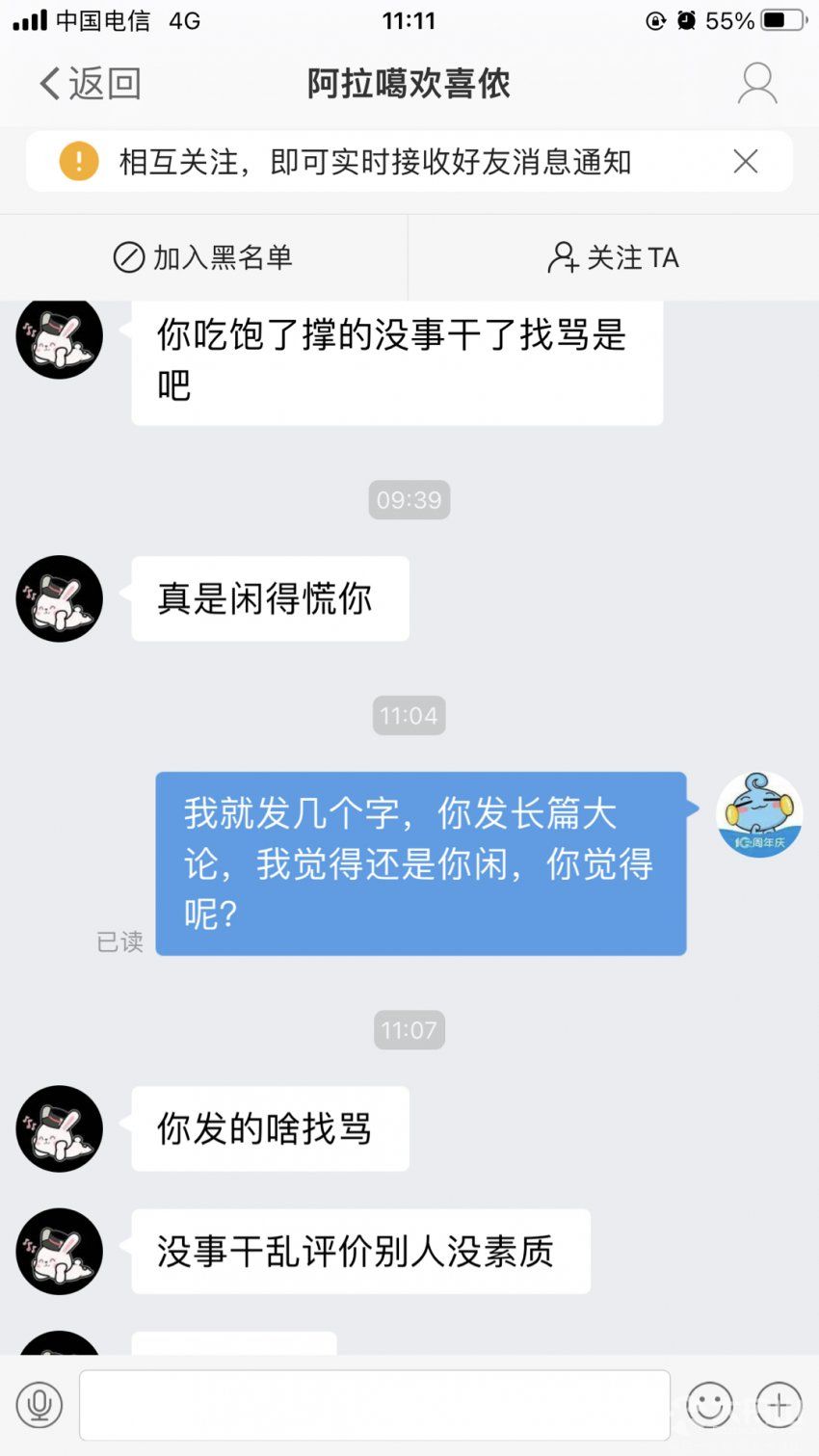
Task: Open your own avatar beside the blue message
Action: click(x=759, y=815)
